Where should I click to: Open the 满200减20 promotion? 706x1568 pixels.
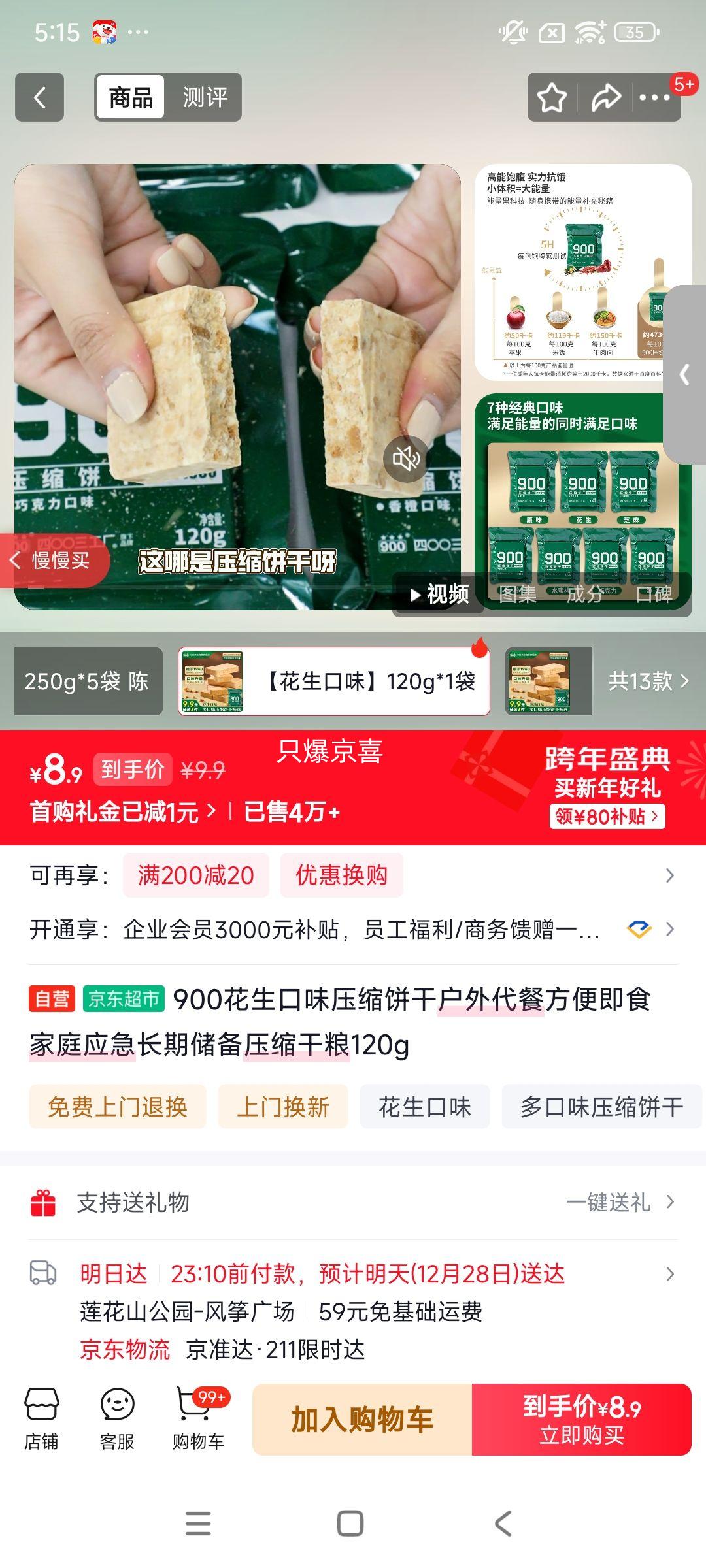196,875
